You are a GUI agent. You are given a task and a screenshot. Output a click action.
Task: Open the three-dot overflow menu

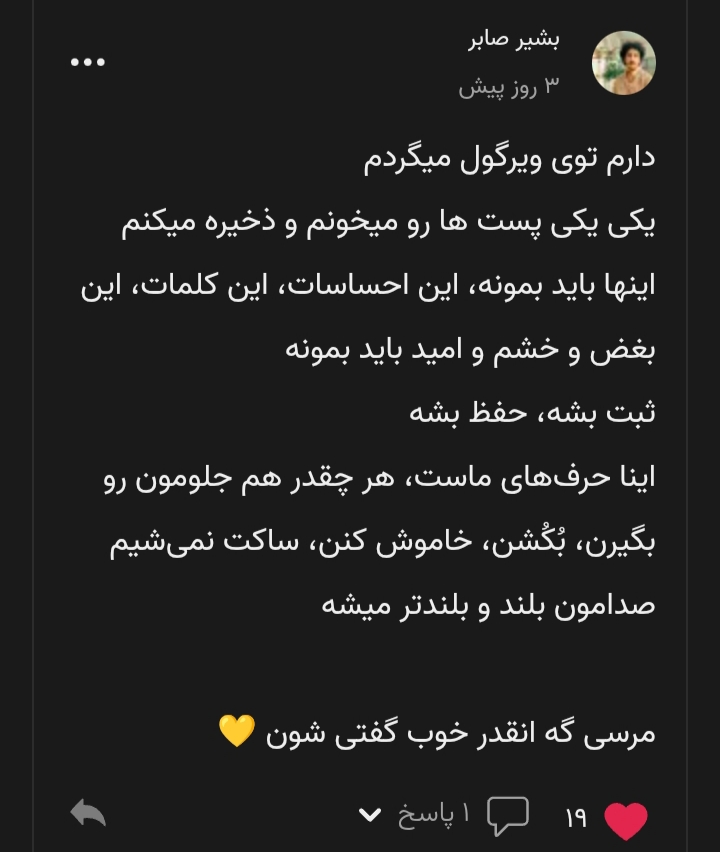tap(88, 62)
